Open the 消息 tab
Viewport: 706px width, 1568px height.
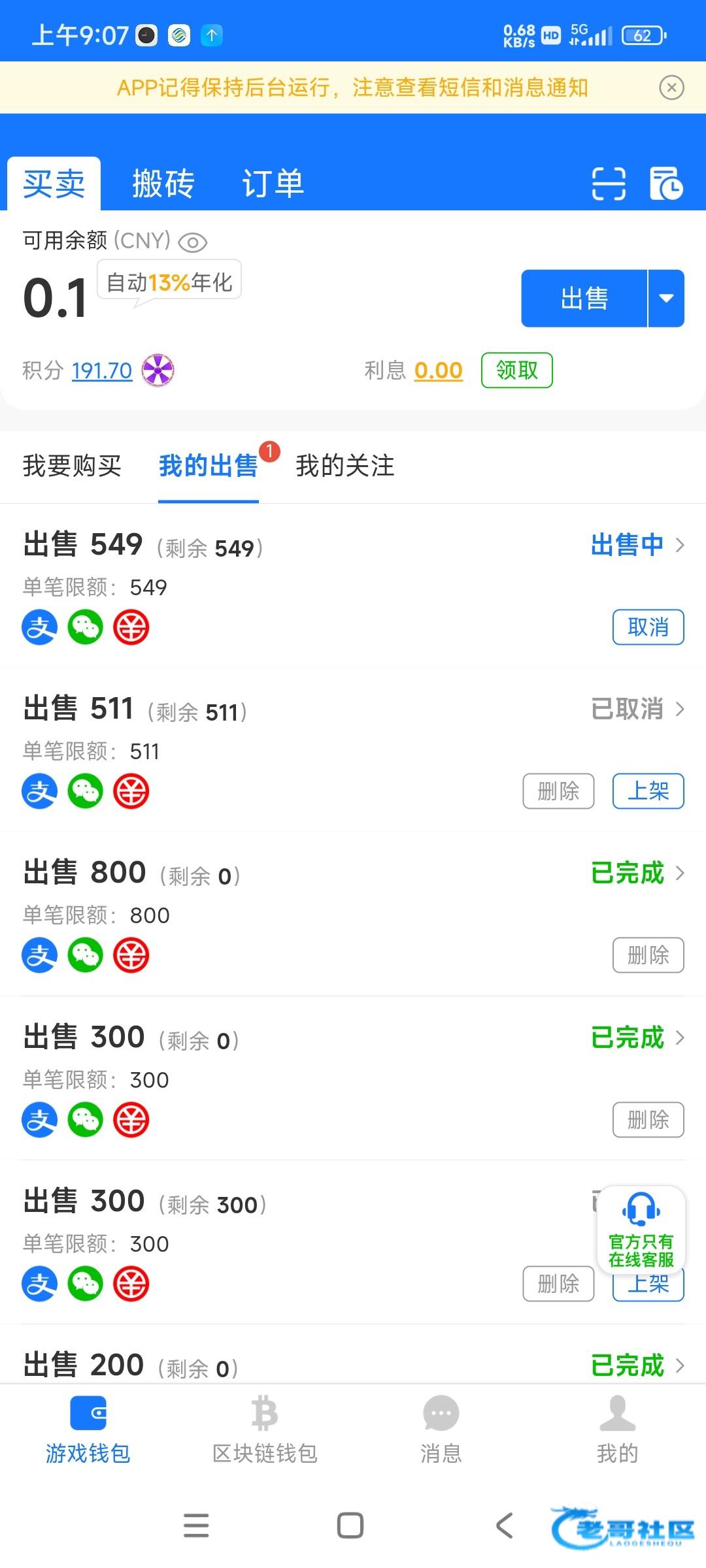click(441, 1431)
